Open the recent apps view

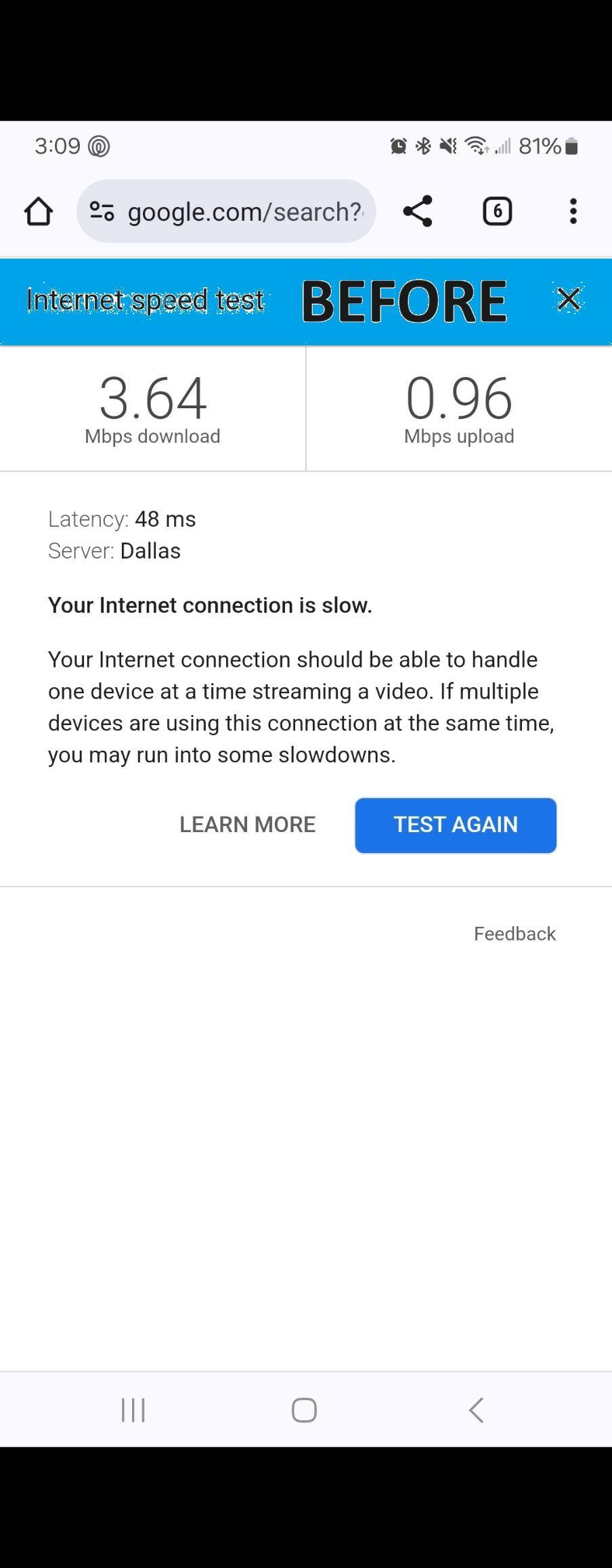coord(133,1410)
